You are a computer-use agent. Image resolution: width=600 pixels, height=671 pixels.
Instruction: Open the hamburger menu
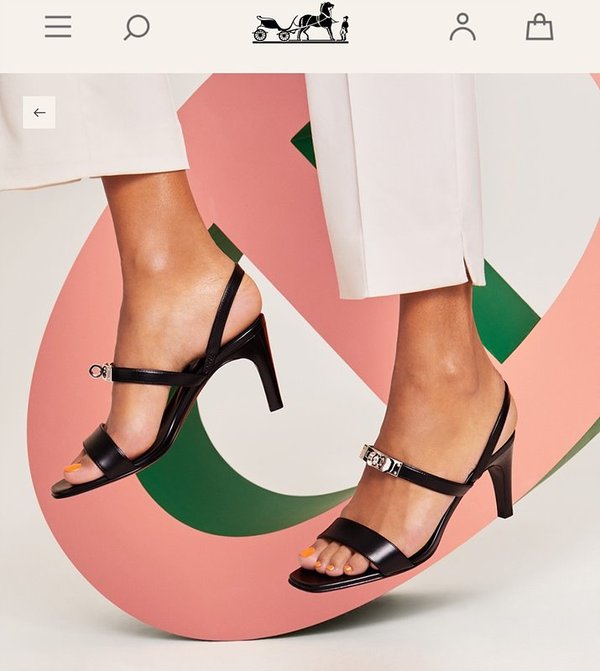58,27
